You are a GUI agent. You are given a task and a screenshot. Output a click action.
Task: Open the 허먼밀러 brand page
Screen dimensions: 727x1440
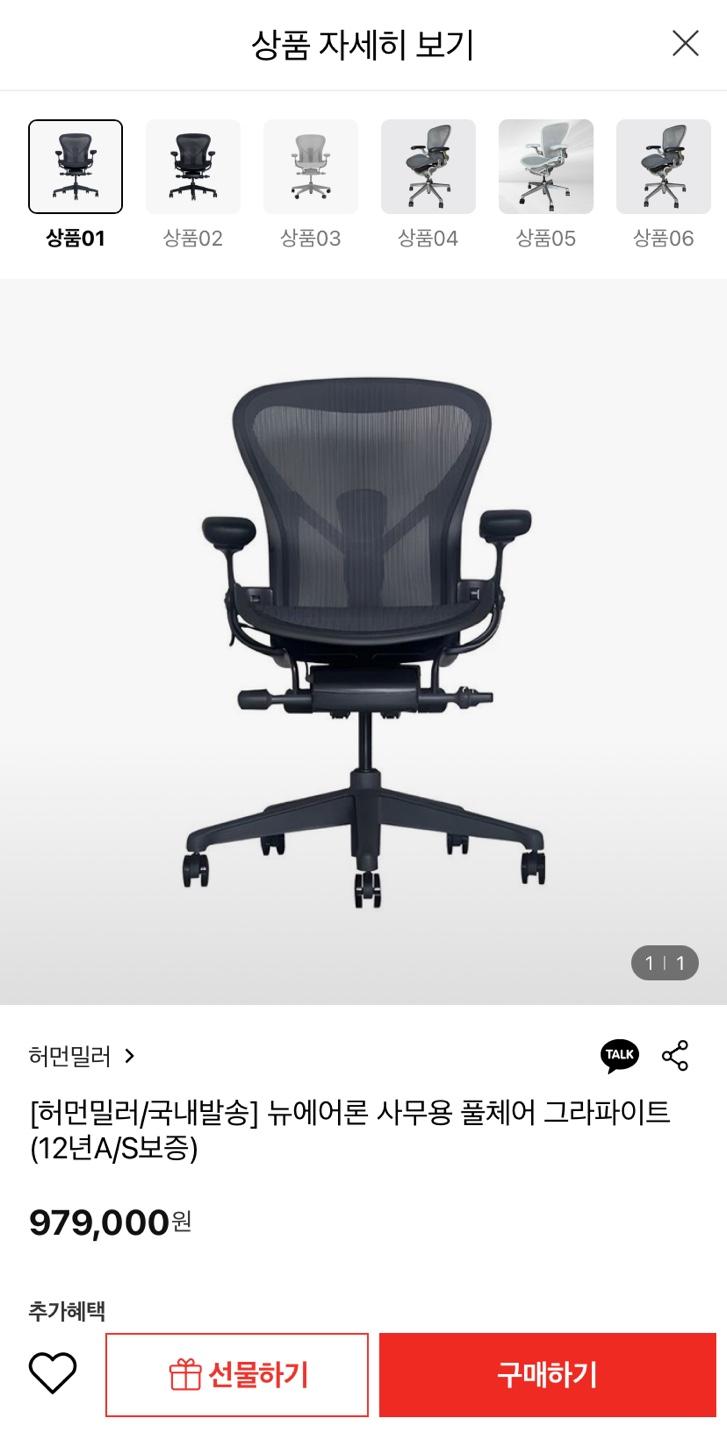tap(82, 1056)
